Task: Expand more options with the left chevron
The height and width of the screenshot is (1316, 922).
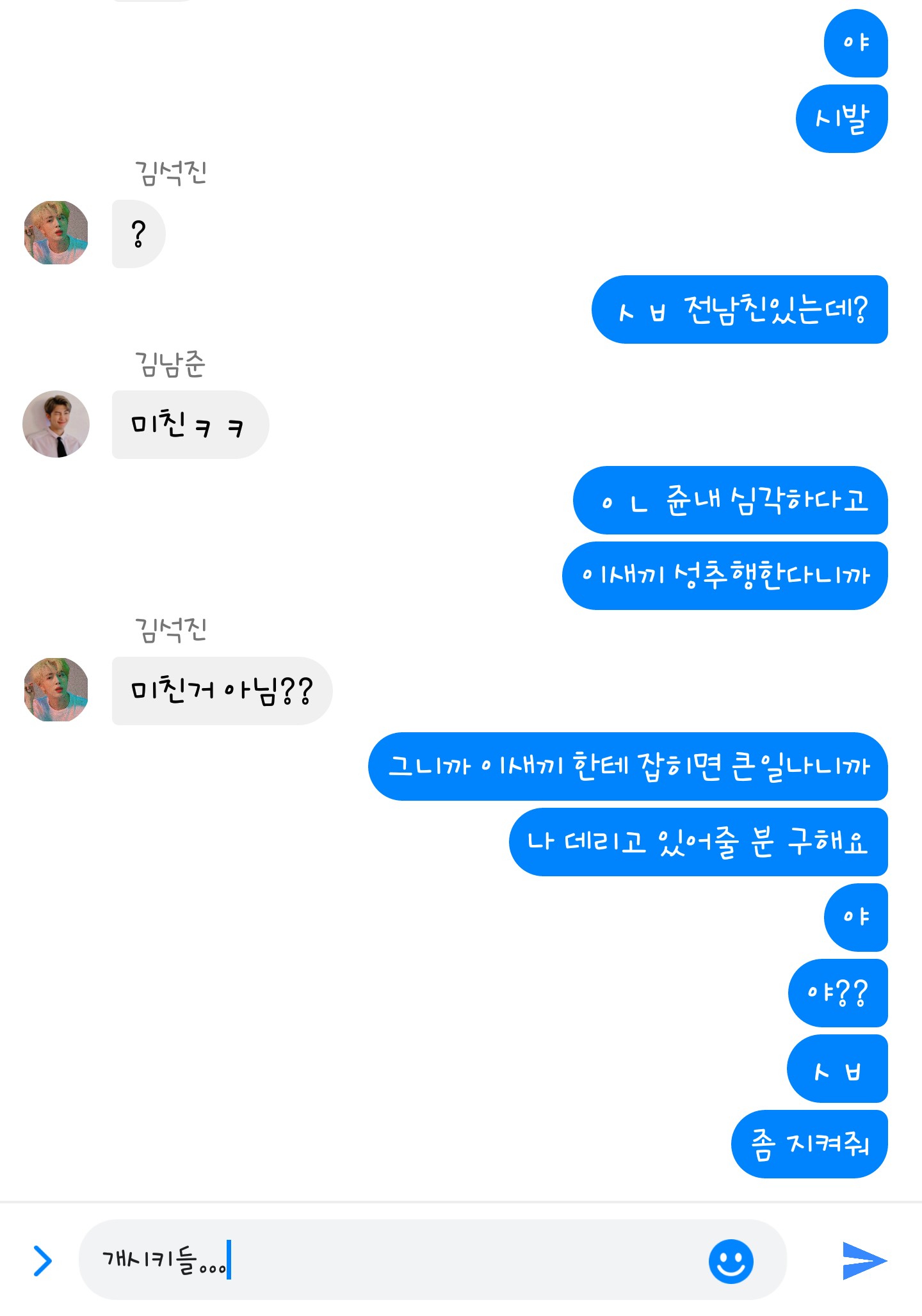Action: coord(42,1261)
